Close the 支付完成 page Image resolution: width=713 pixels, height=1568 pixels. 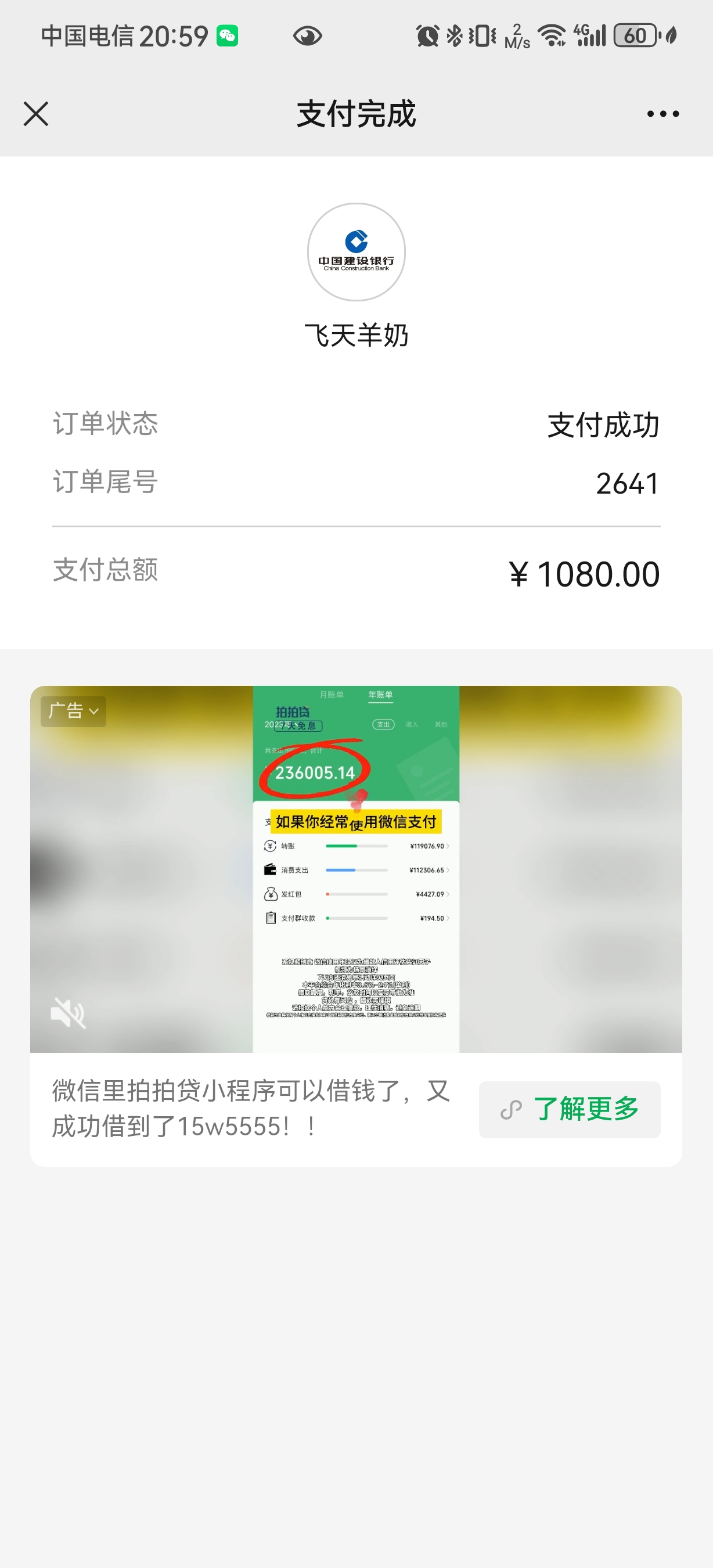click(36, 114)
